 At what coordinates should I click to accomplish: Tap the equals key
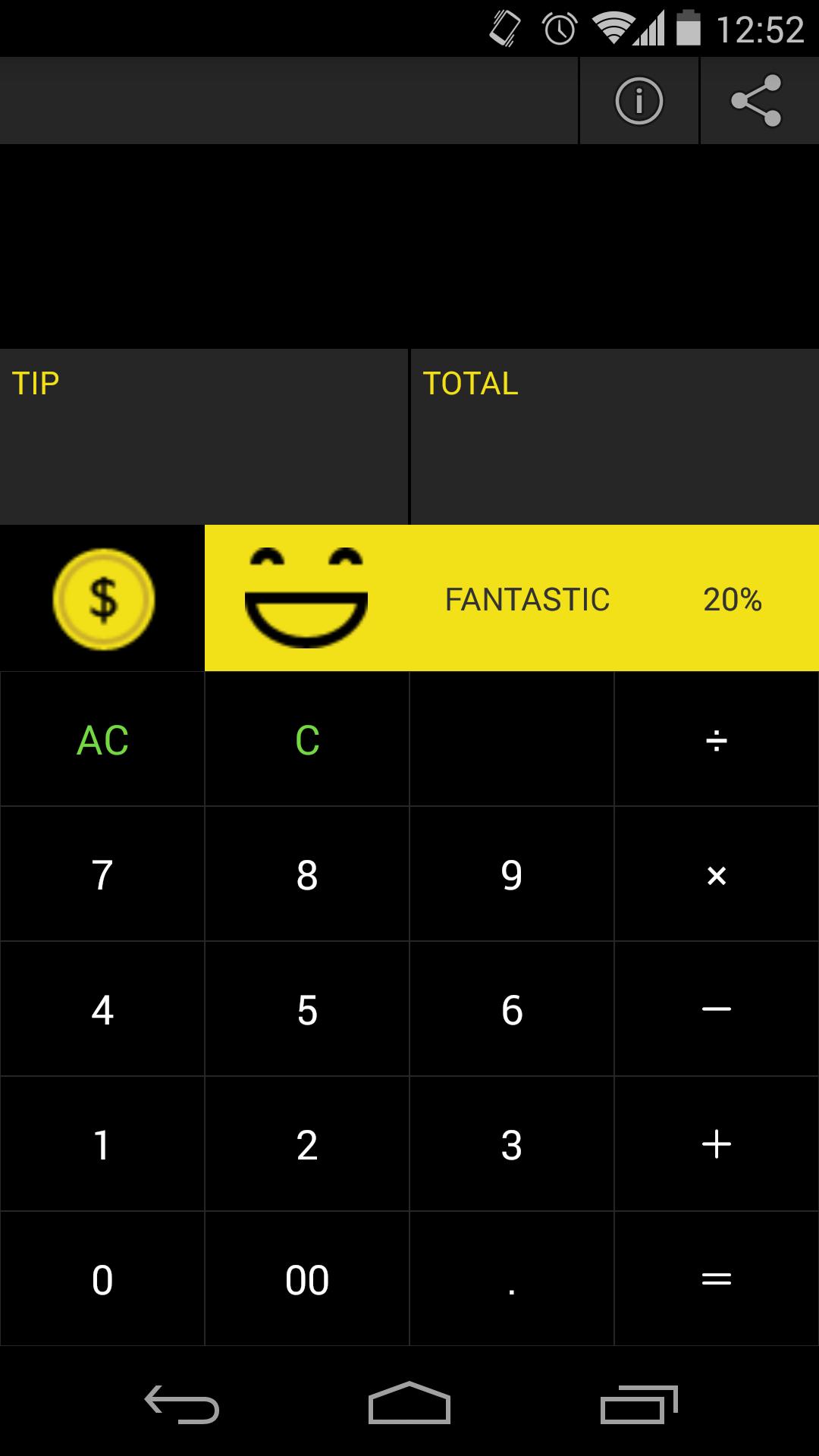click(716, 1279)
